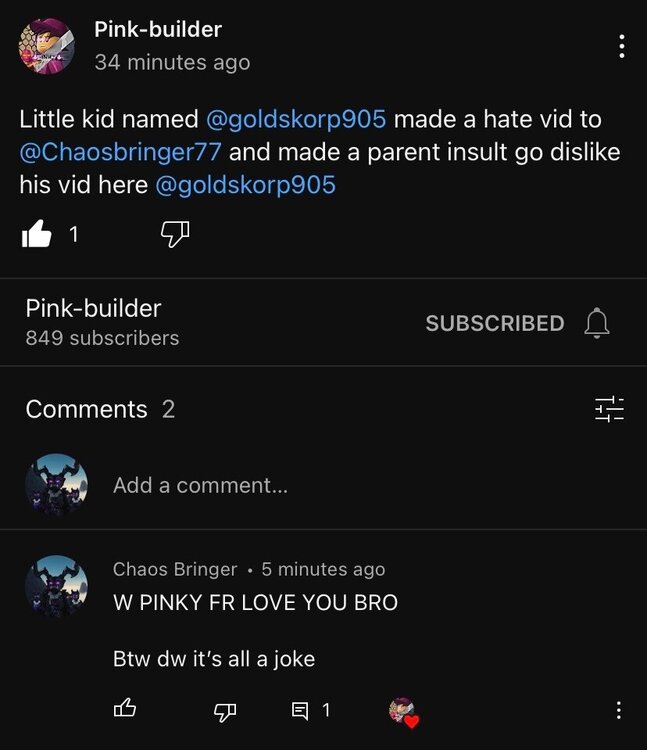Open Pink-builder channel with 849 subscribers

tap(102, 322)
